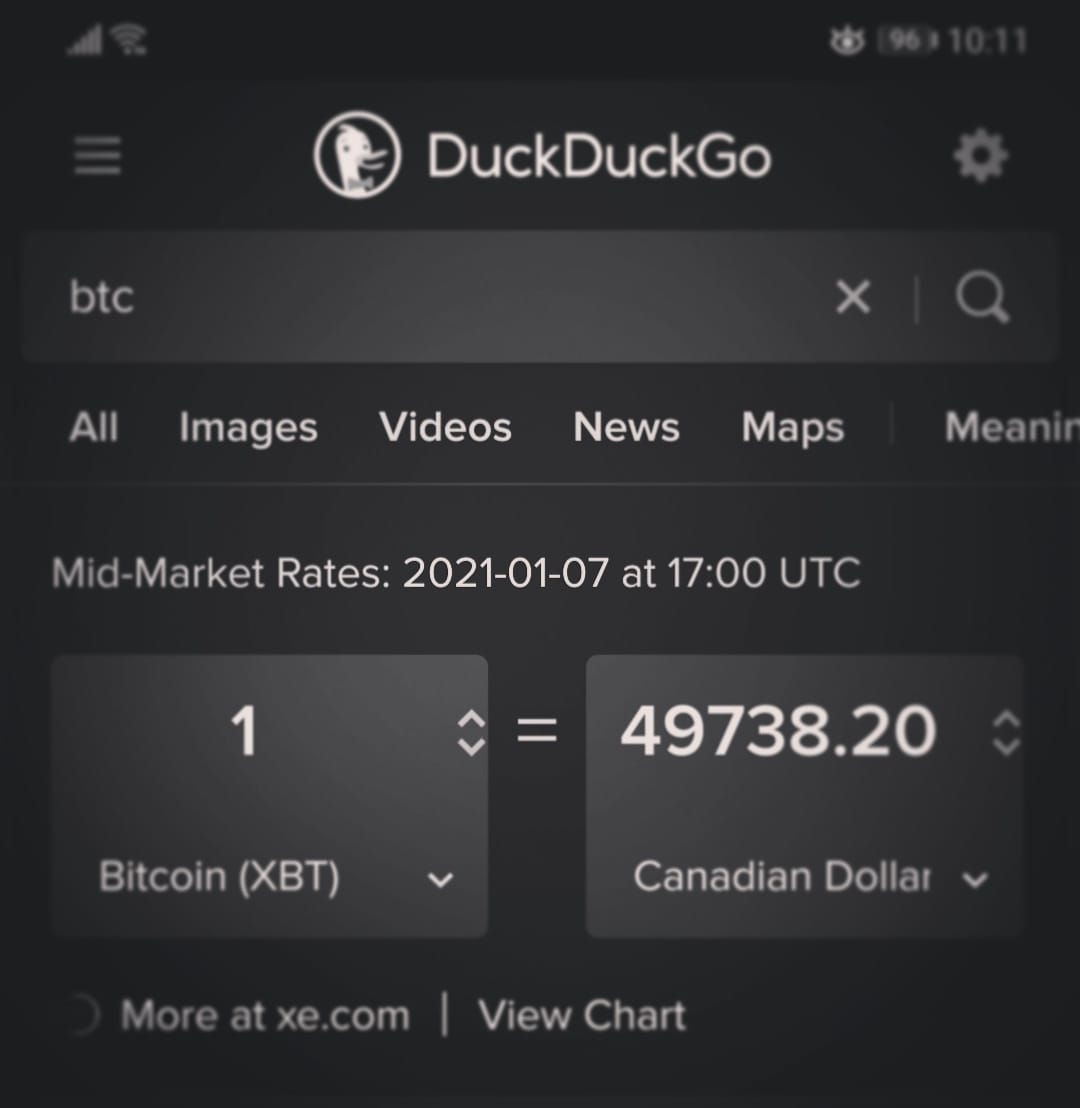The image size is (1080, 1108).
Task: Edit the Bitcoin amount field showing 1
Action: (x=245, y=731)
